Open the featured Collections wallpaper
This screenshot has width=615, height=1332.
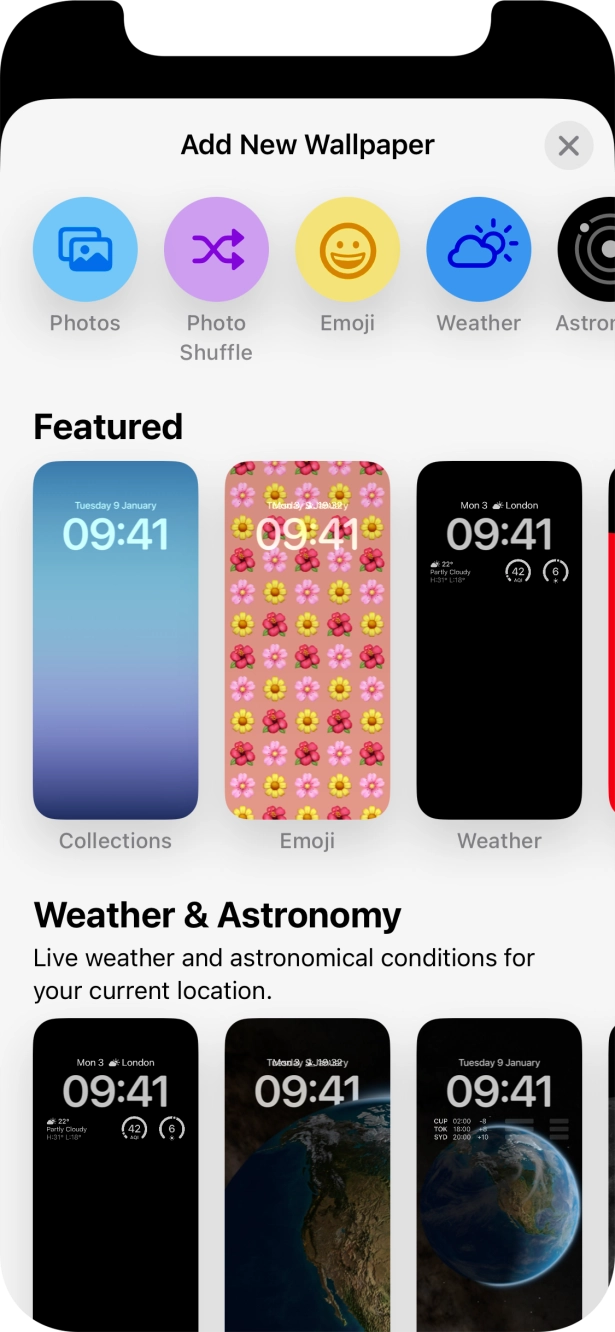pos(115,640)
